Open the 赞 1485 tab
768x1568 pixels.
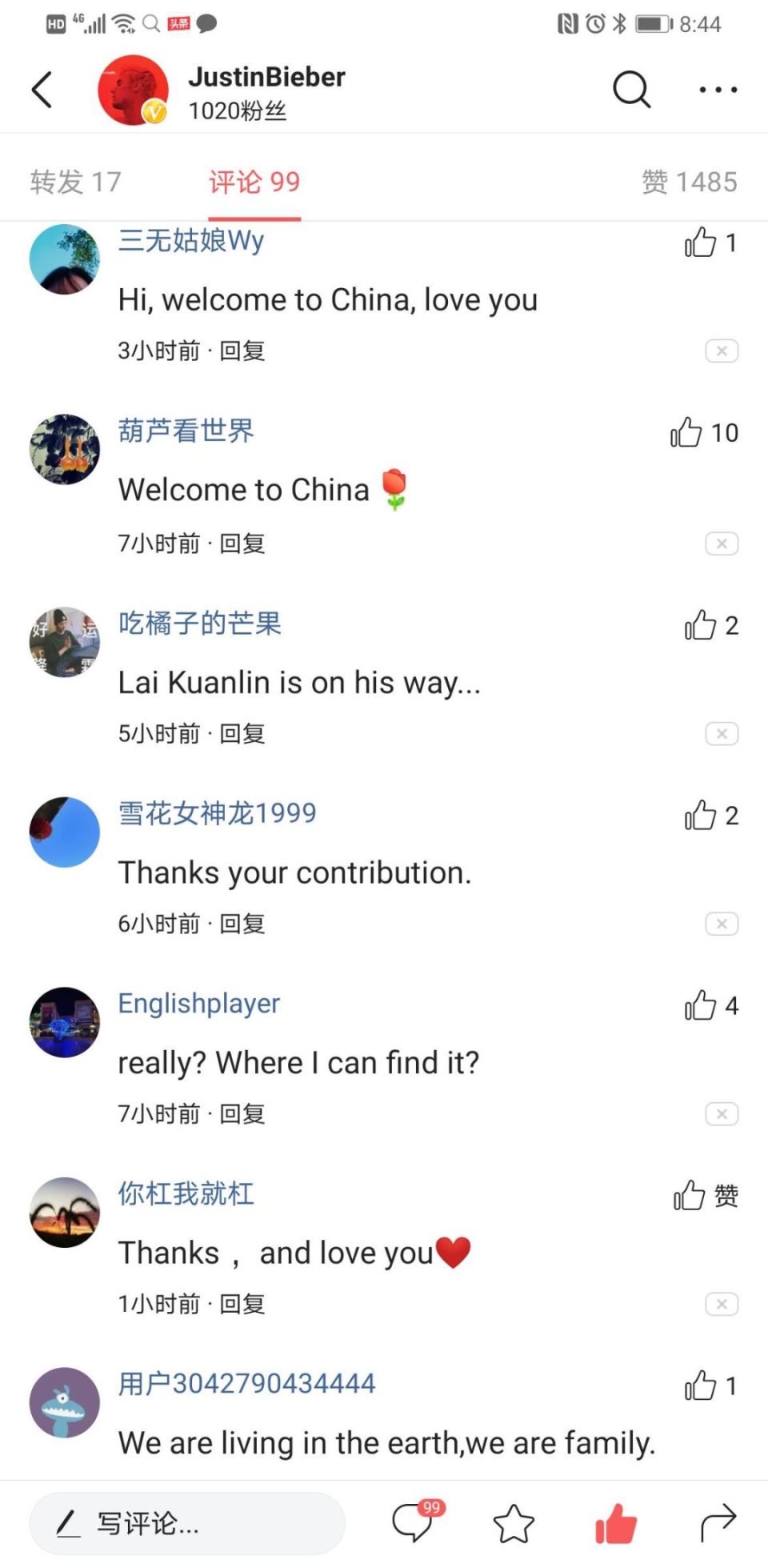(690, 182)
